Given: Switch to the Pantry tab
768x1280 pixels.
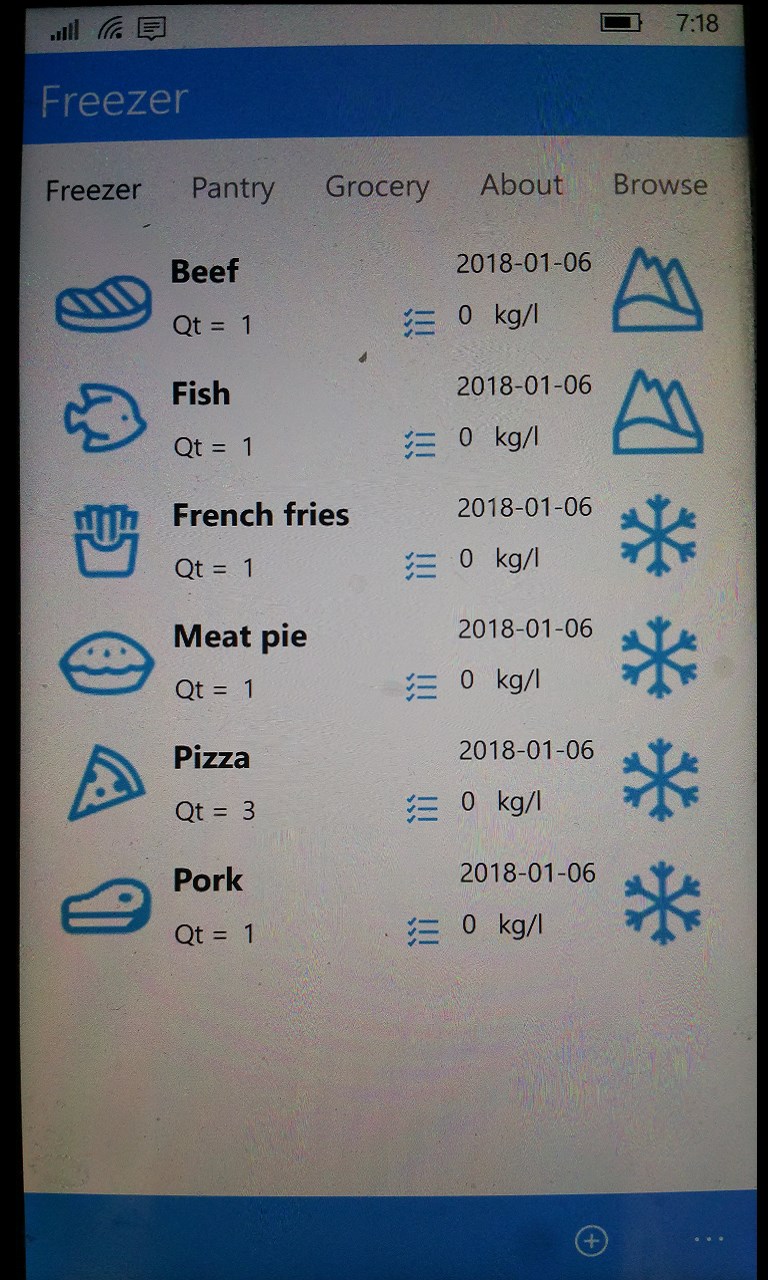Looking at the screenshot, I should [232, 187].
